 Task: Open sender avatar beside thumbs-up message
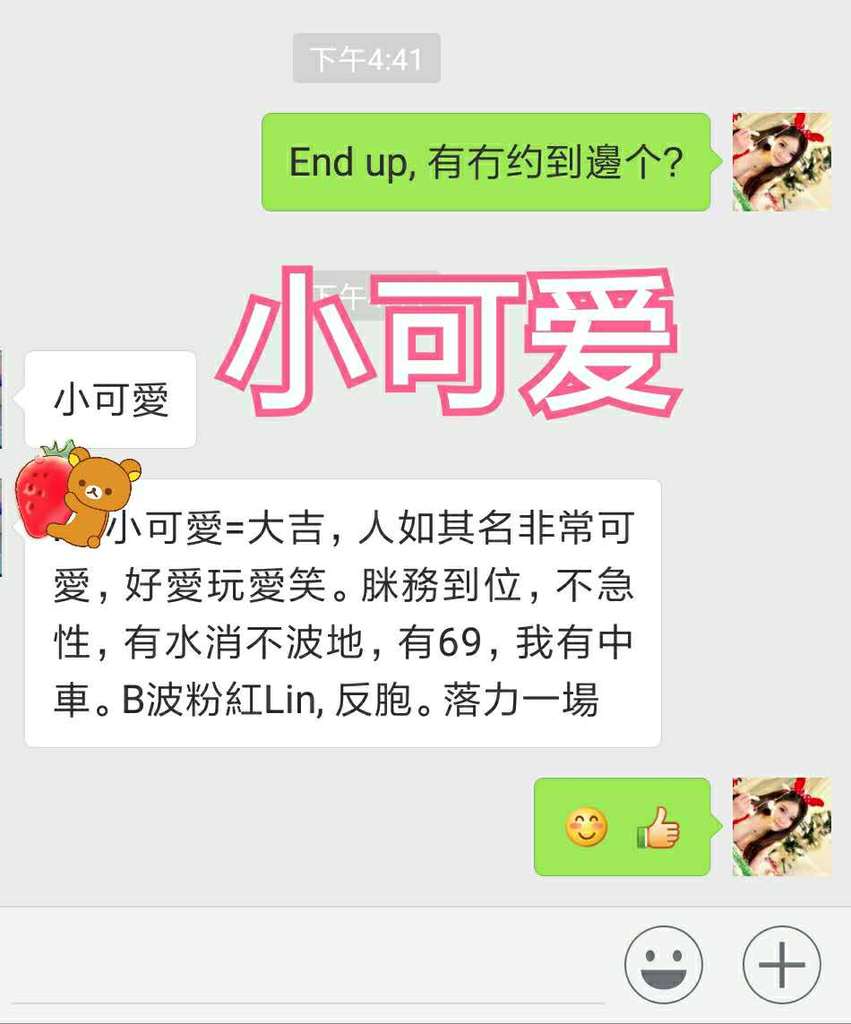[781, 827]
